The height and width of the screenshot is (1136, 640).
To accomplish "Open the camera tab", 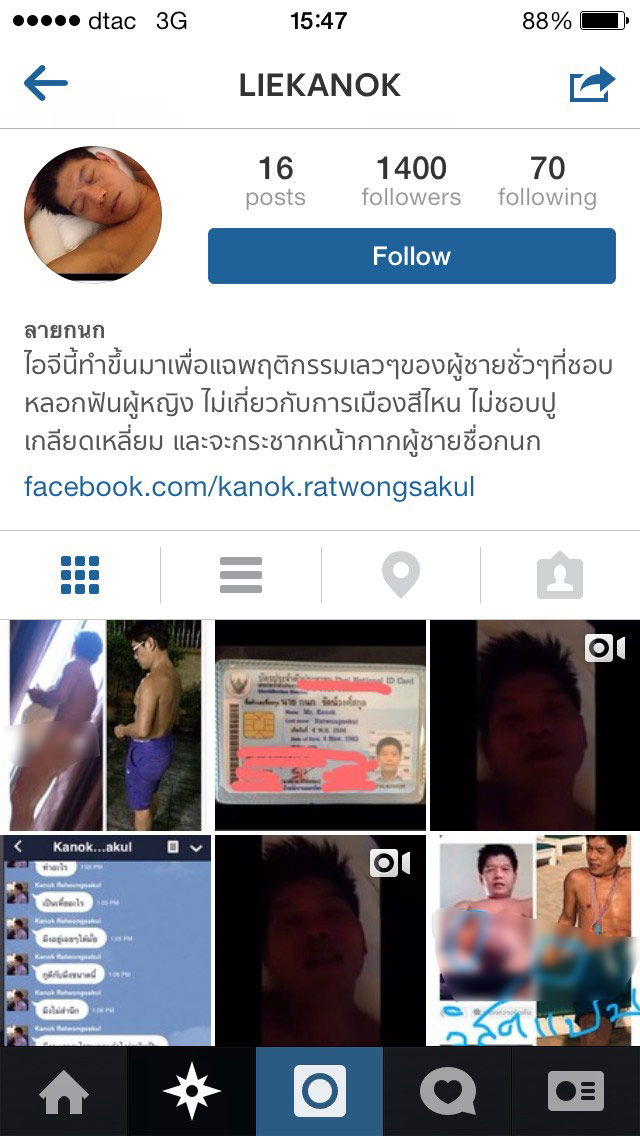I will point(320,1091).
